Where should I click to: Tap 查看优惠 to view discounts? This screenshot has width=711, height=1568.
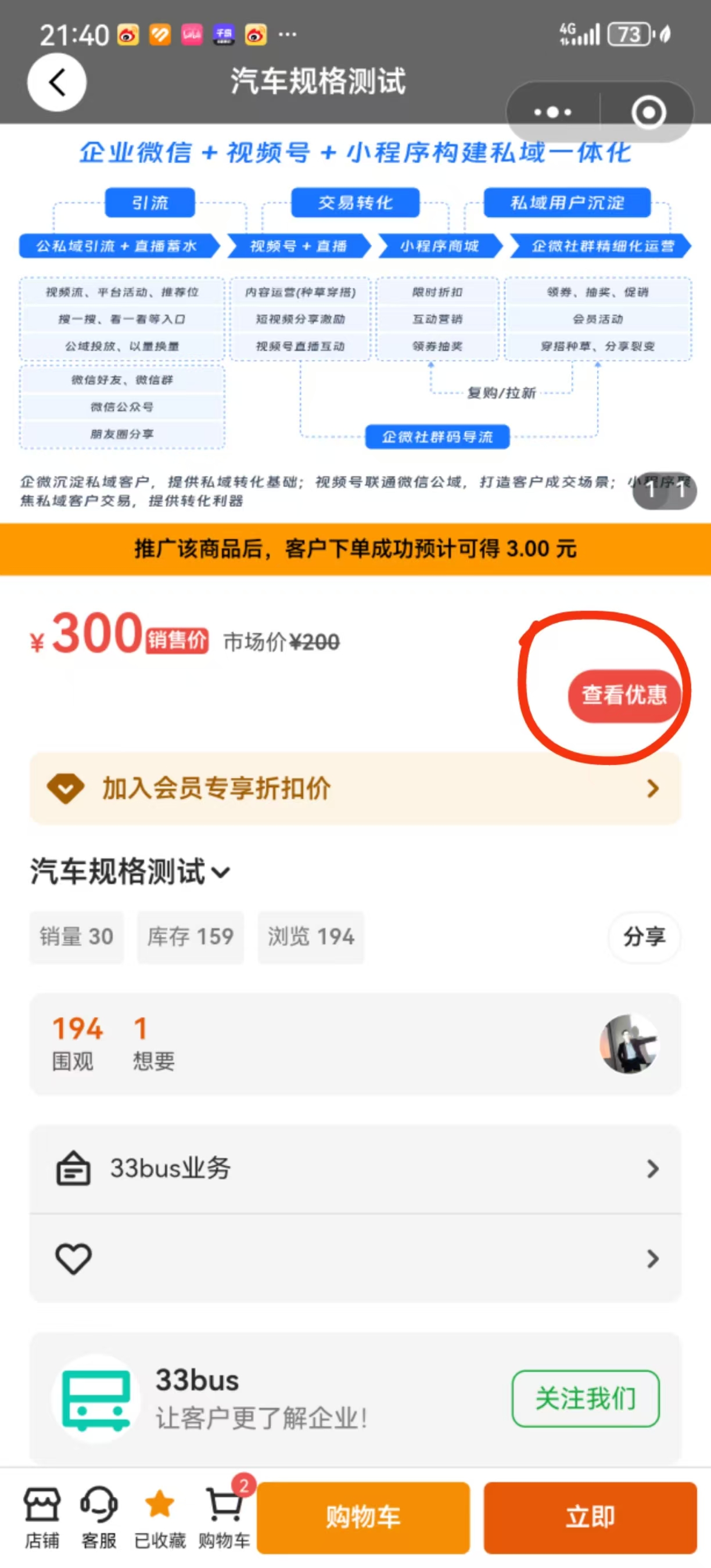(624, 695)
